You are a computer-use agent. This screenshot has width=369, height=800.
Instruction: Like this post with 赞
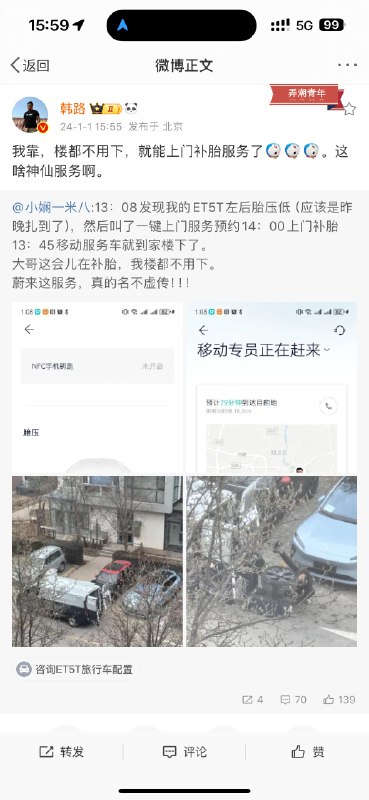coord(307,752)
